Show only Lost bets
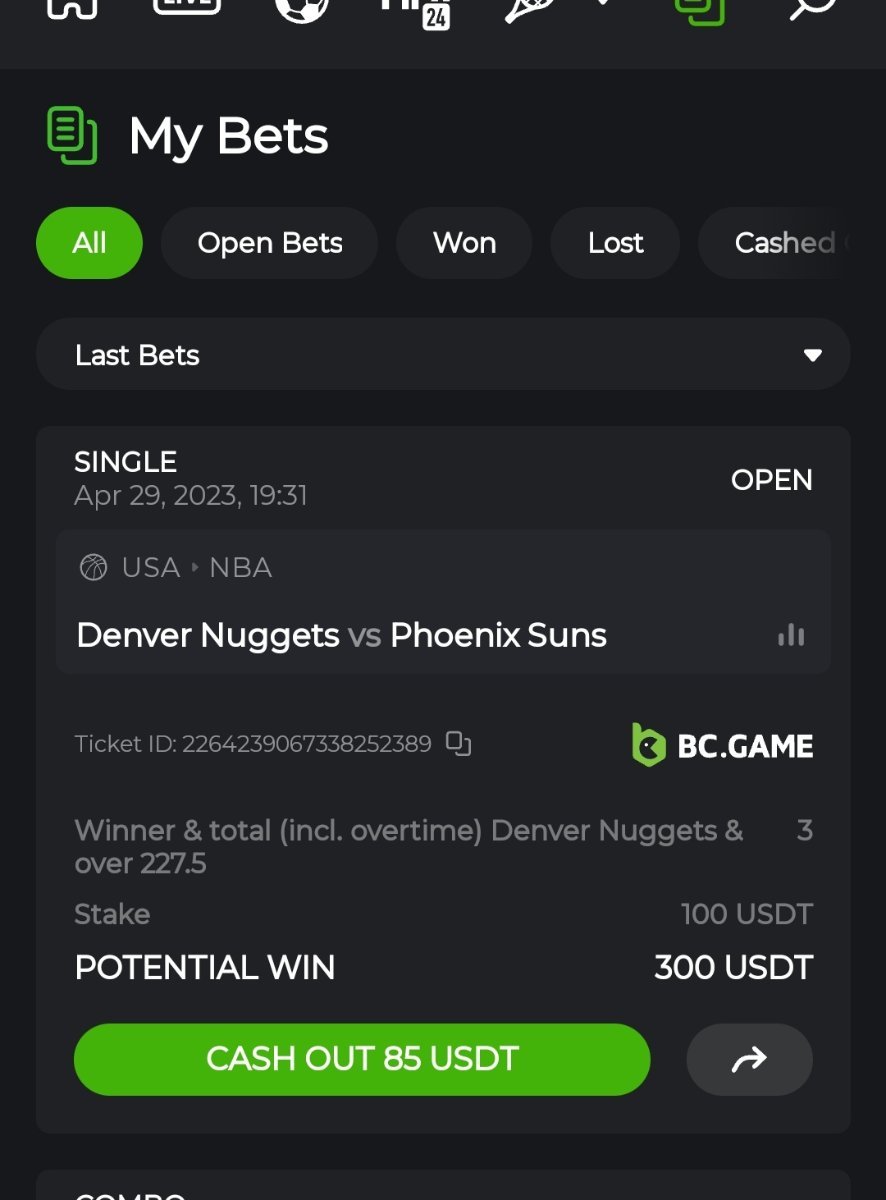This screenshot has width=886, height=1200. pyautogui.click(x=615, y=243)
